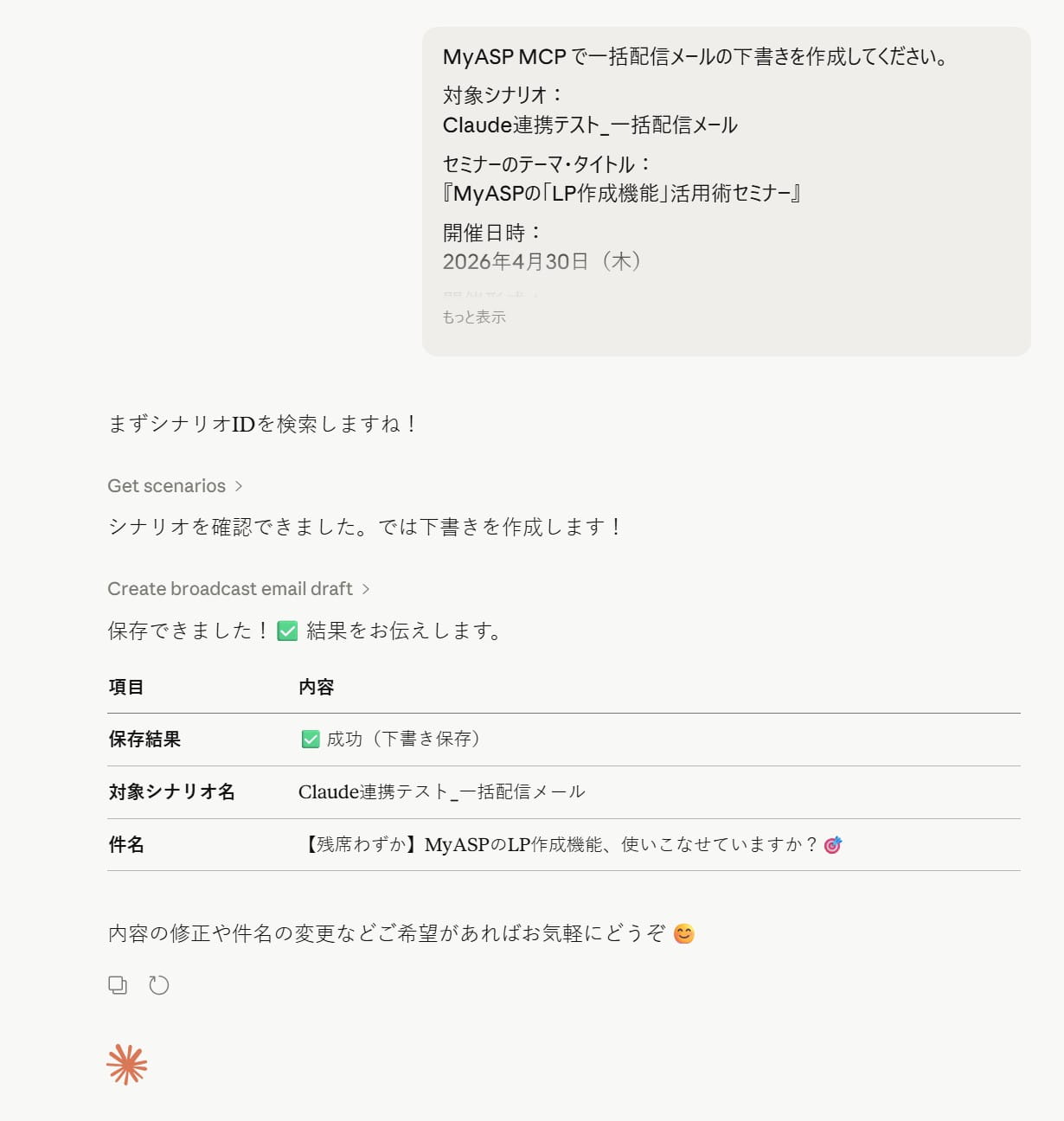Open the collapsed user prompt with もっと表示

pyautogui.click(x=474, y=317)
